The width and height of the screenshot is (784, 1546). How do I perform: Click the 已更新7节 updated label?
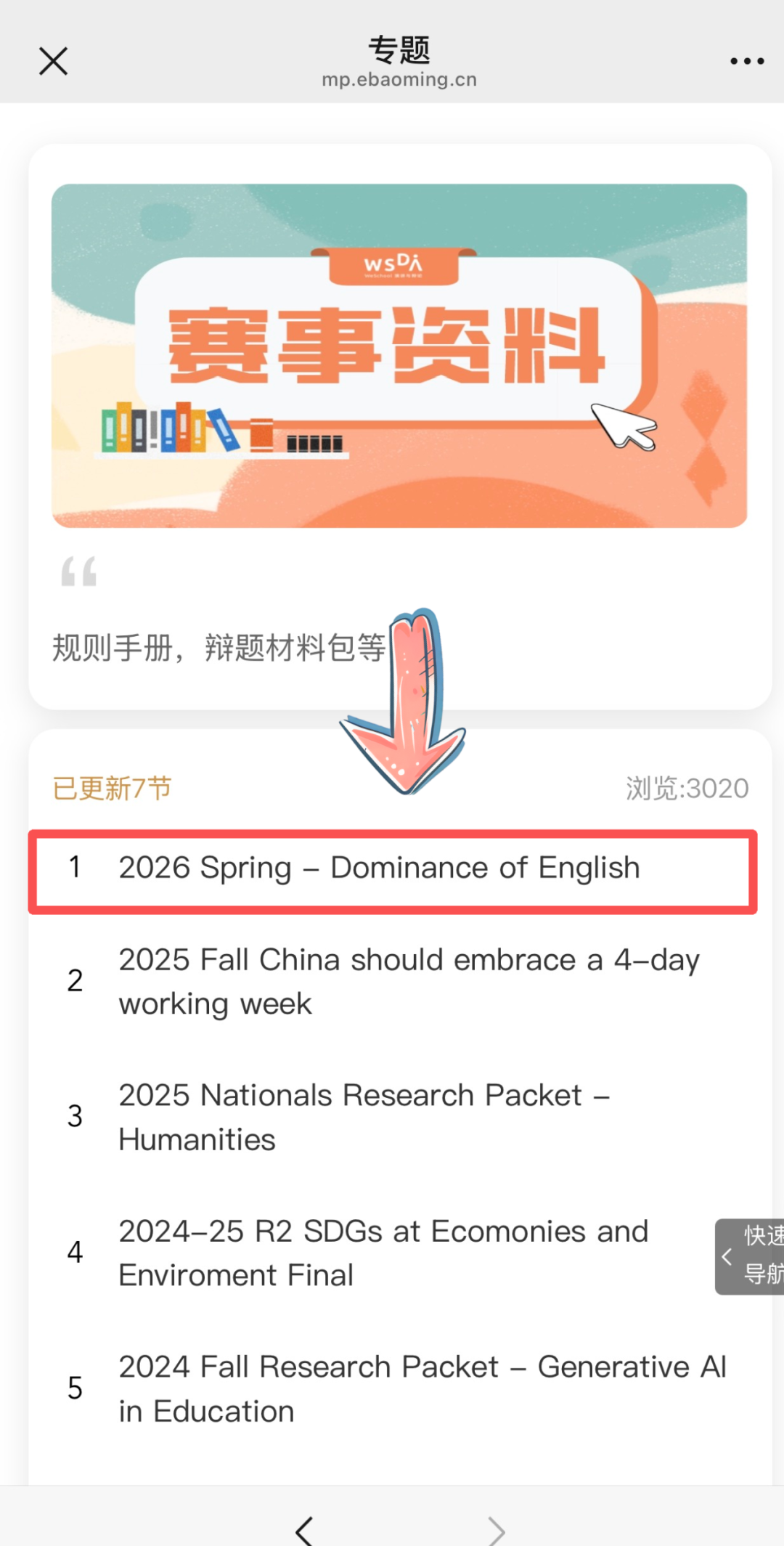tap(113, 787)
